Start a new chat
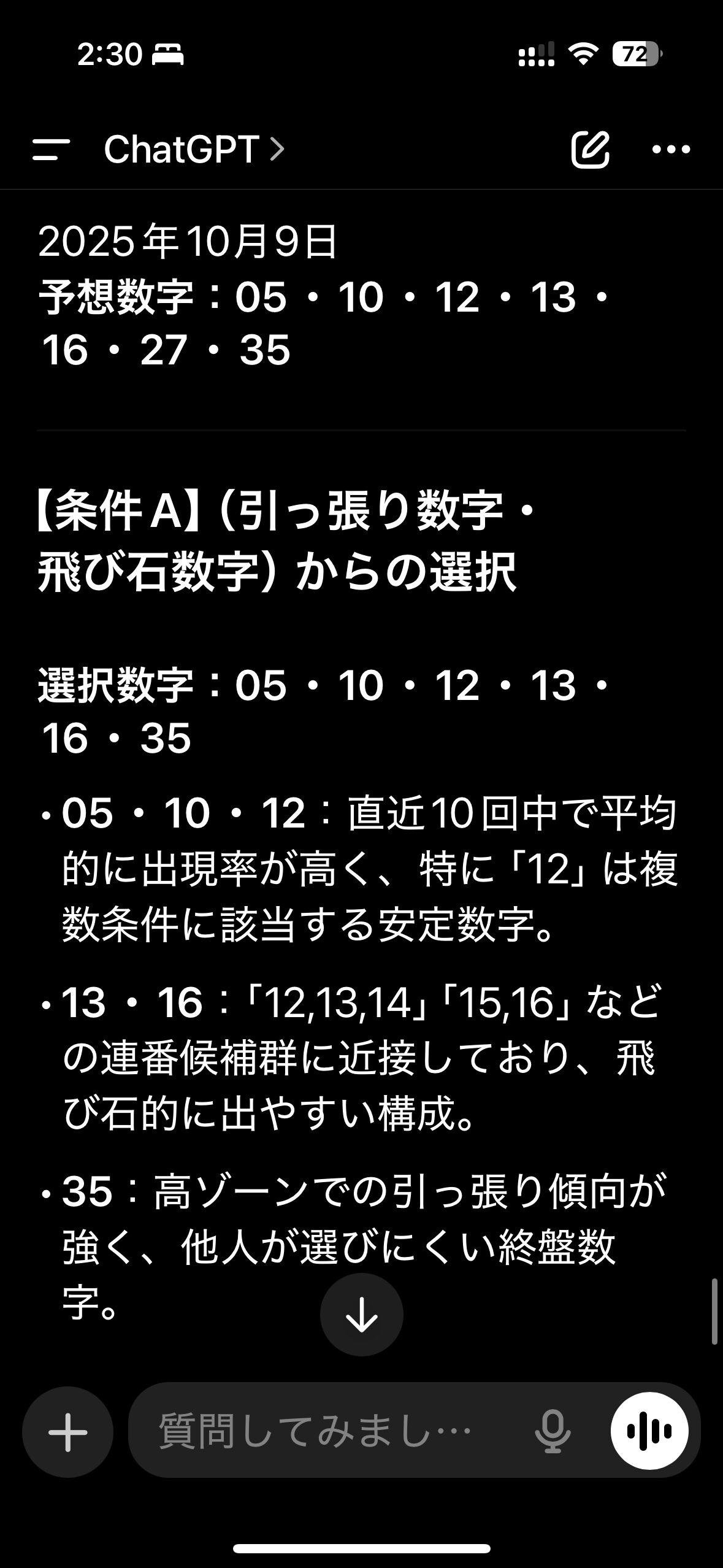The width and height of the screenshot is (723, 1568). point(590,149)
